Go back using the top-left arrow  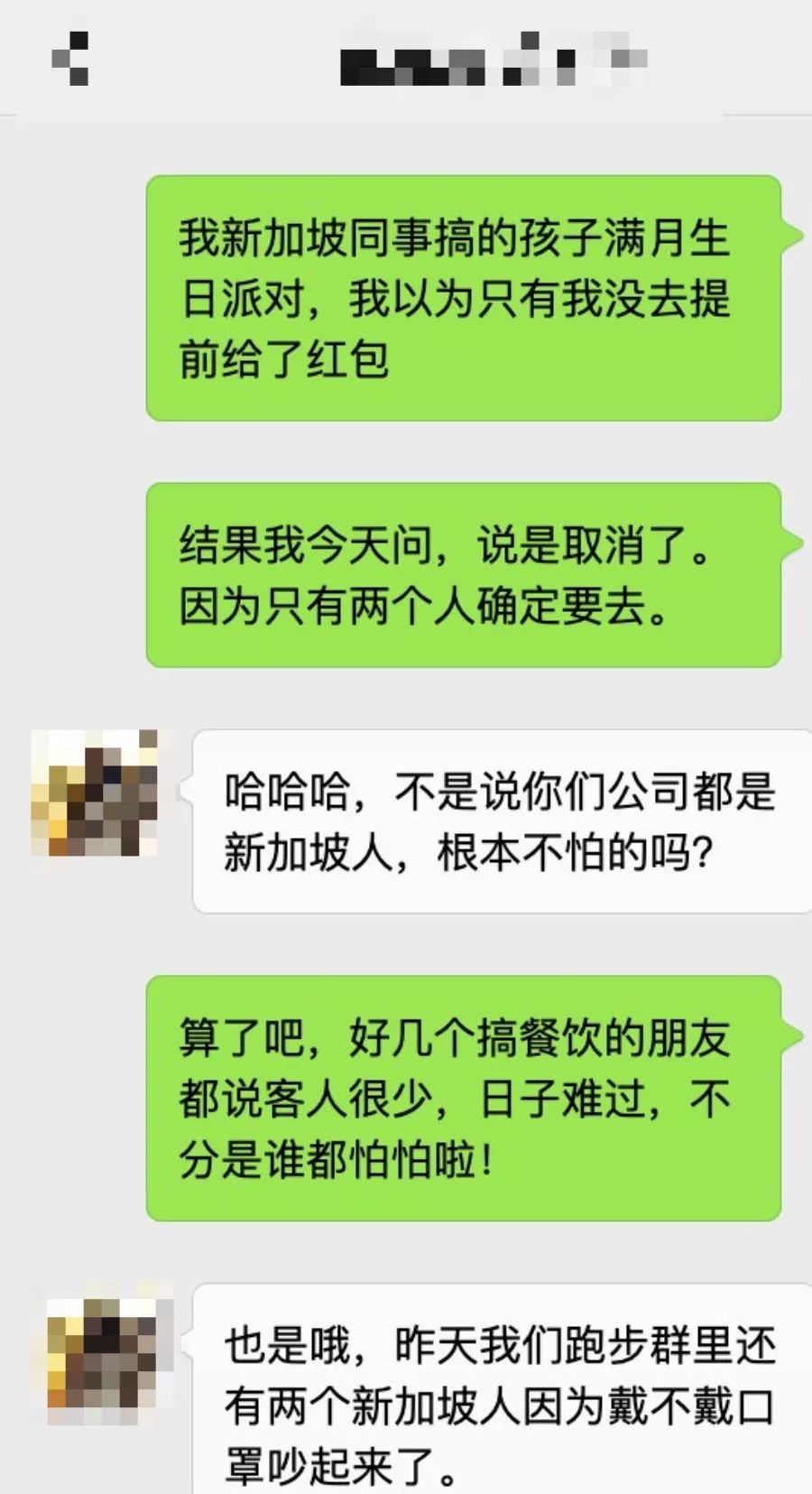[70, 60]
